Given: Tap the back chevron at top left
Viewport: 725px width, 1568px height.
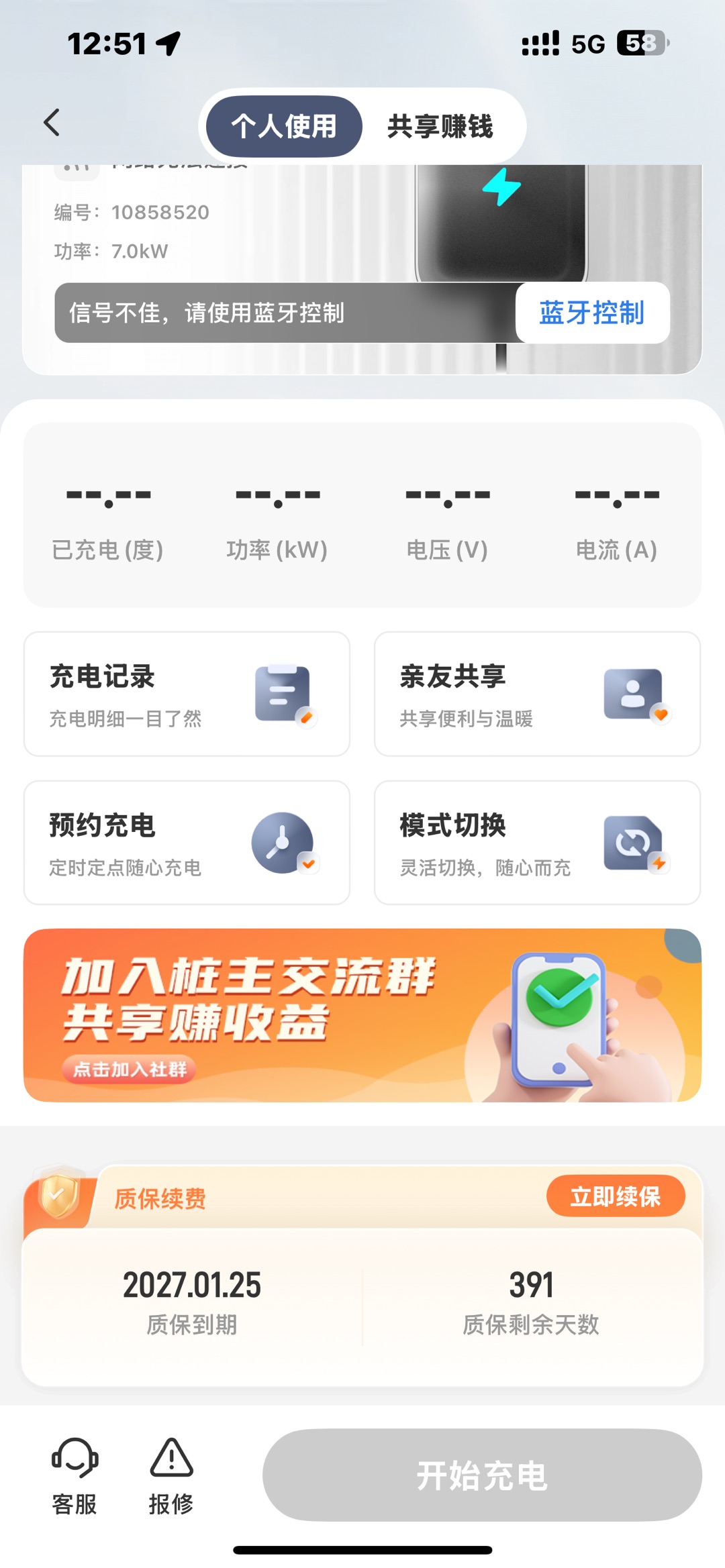Looking at the screenshot, I should pos(51,123).
